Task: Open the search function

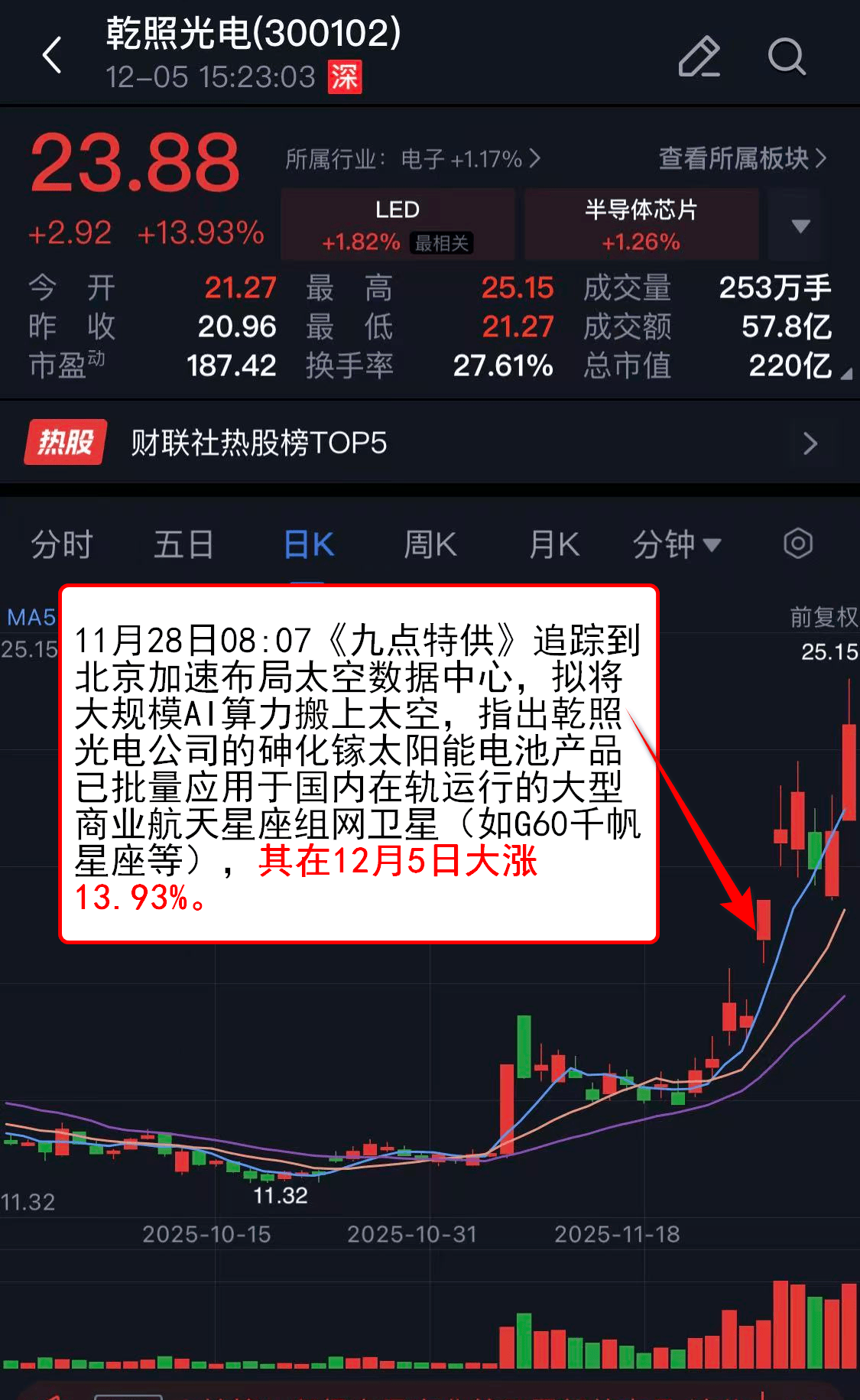Action: 787,56
